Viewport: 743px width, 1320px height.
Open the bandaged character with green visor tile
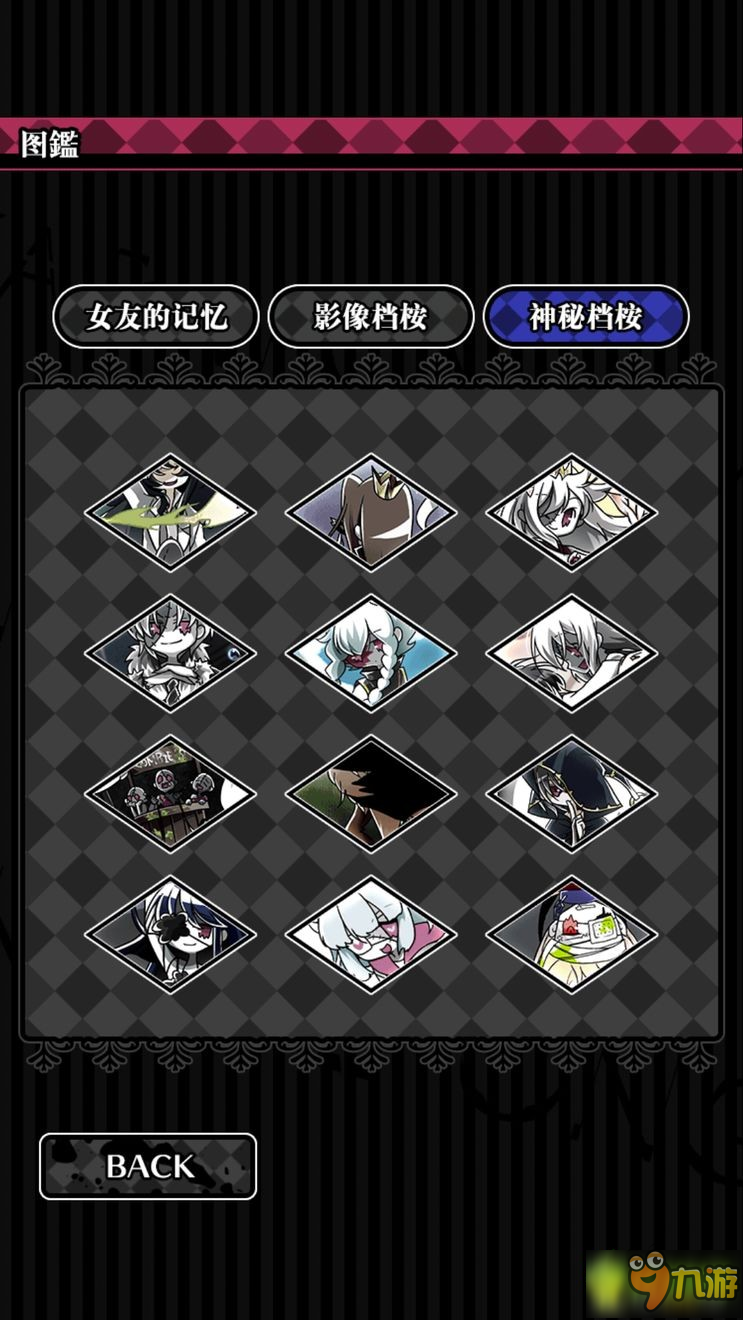coord(572,935)
